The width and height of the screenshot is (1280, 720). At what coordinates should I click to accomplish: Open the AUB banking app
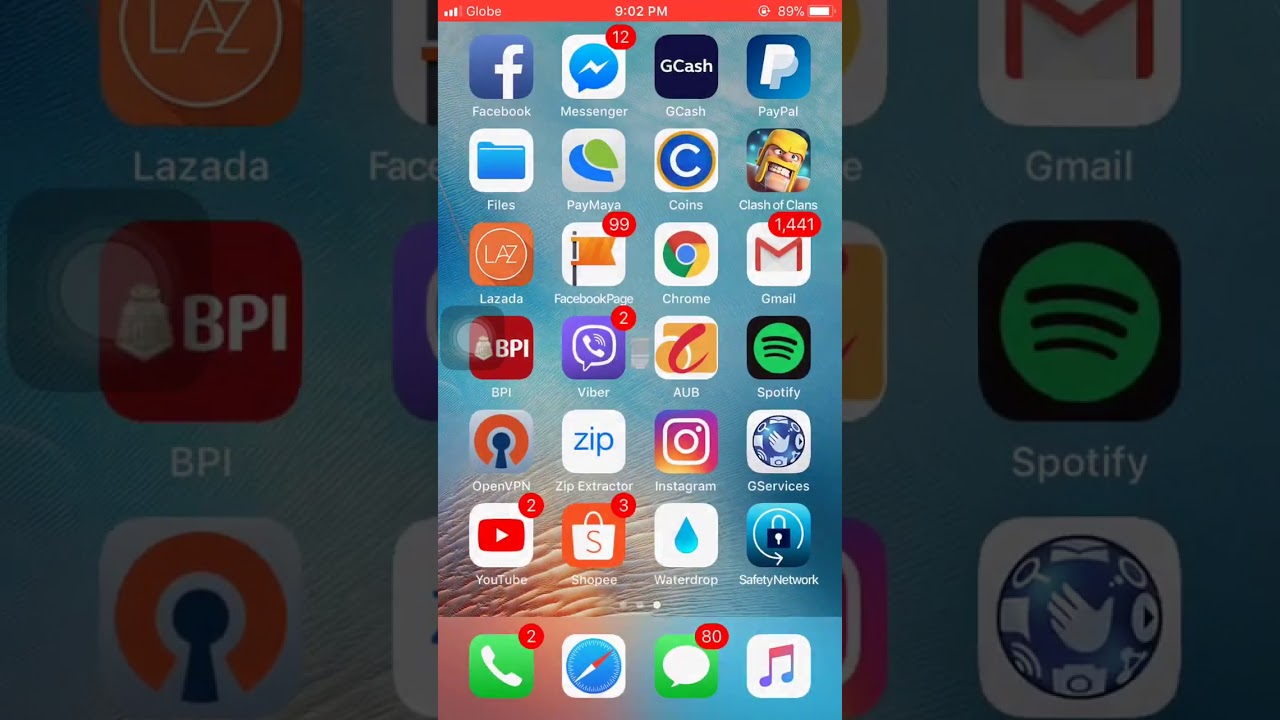(686, 348)
